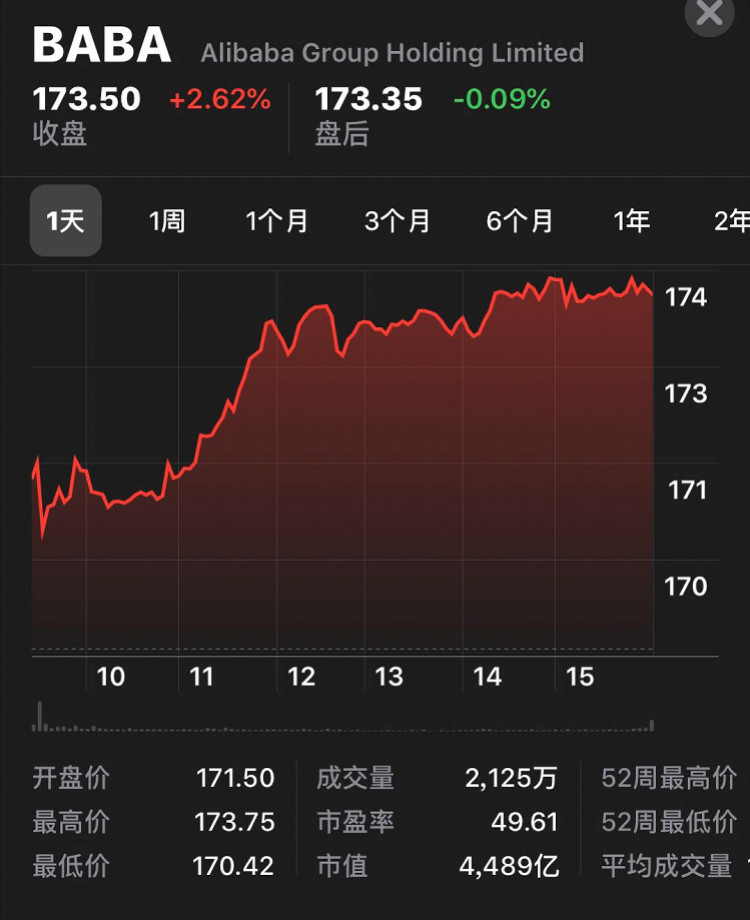750x920 pixels.
Task: Switch to the 1周 chart range
Action: 167,221
